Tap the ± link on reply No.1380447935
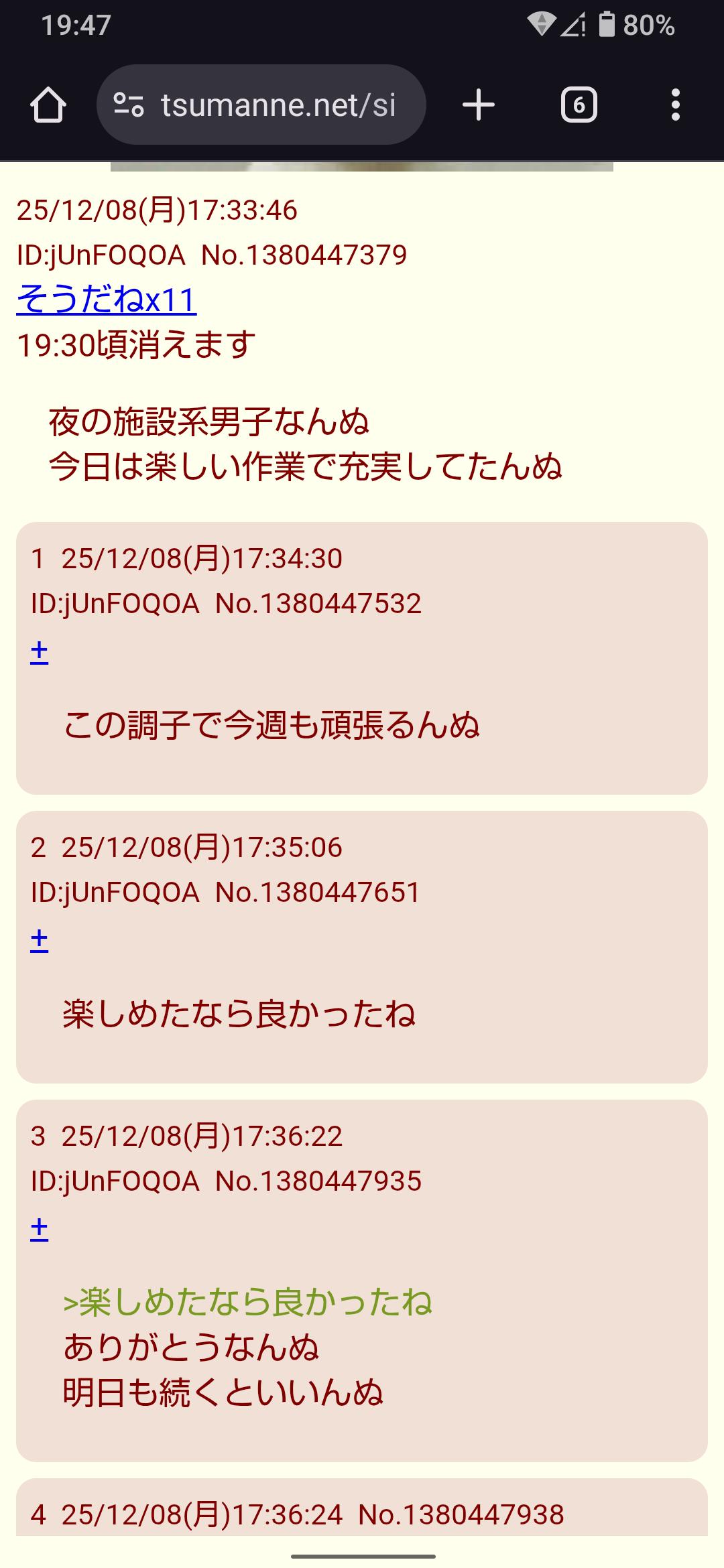 point(40,1228)
